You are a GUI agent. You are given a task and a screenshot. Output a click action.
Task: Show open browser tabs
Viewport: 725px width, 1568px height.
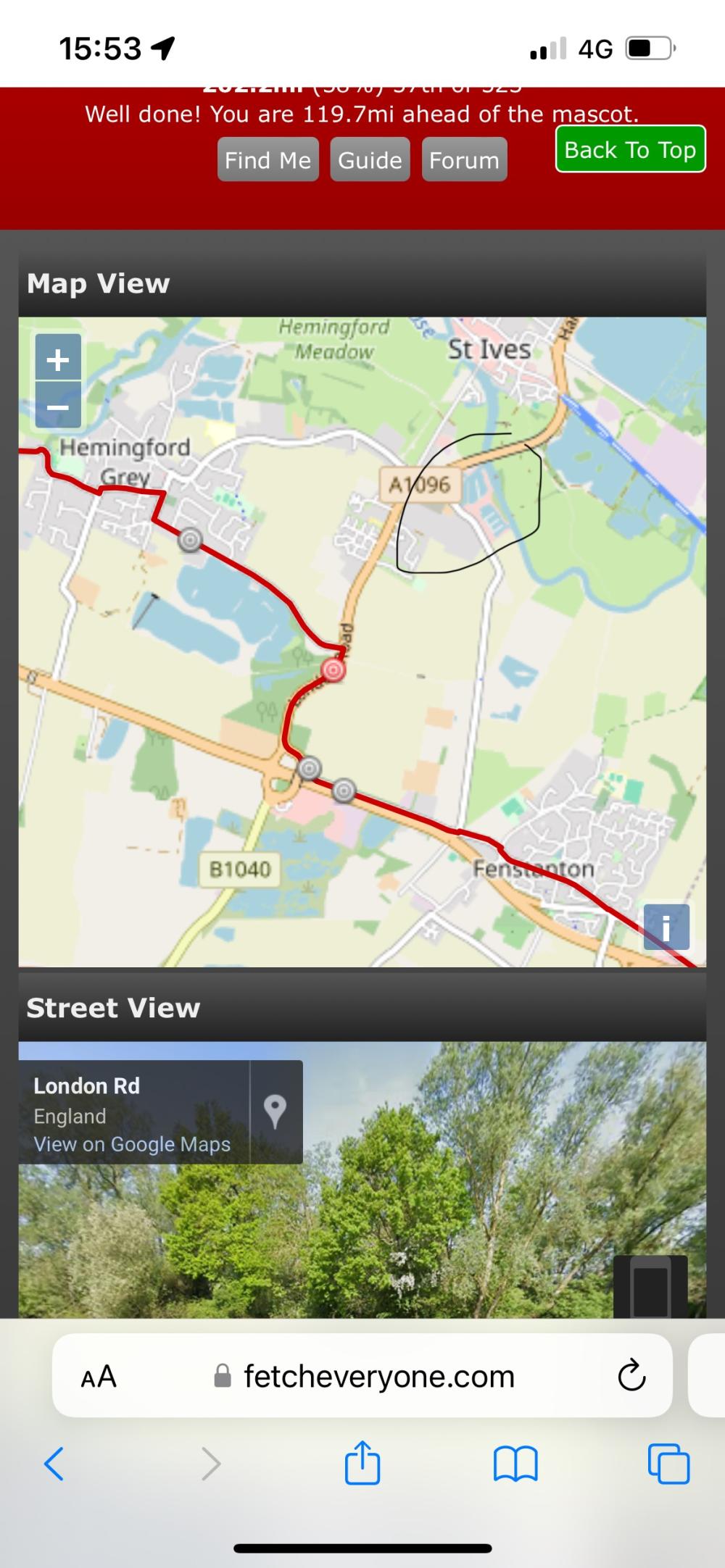pyautogui.click(x=668, y=1464)
